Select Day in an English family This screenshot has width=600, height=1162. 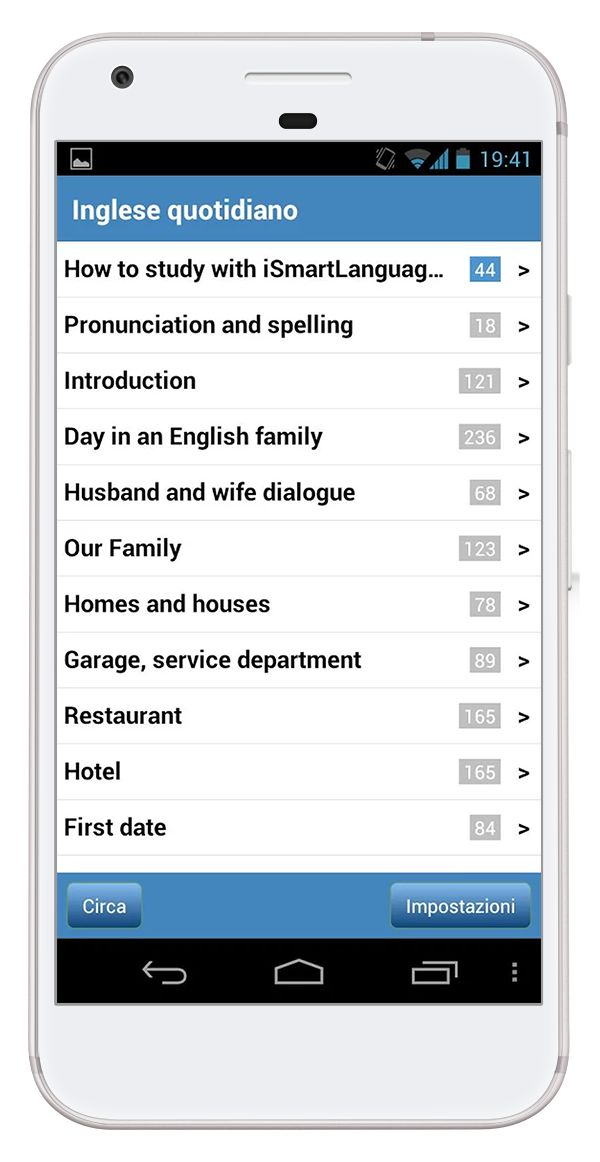tap(299, 436)
